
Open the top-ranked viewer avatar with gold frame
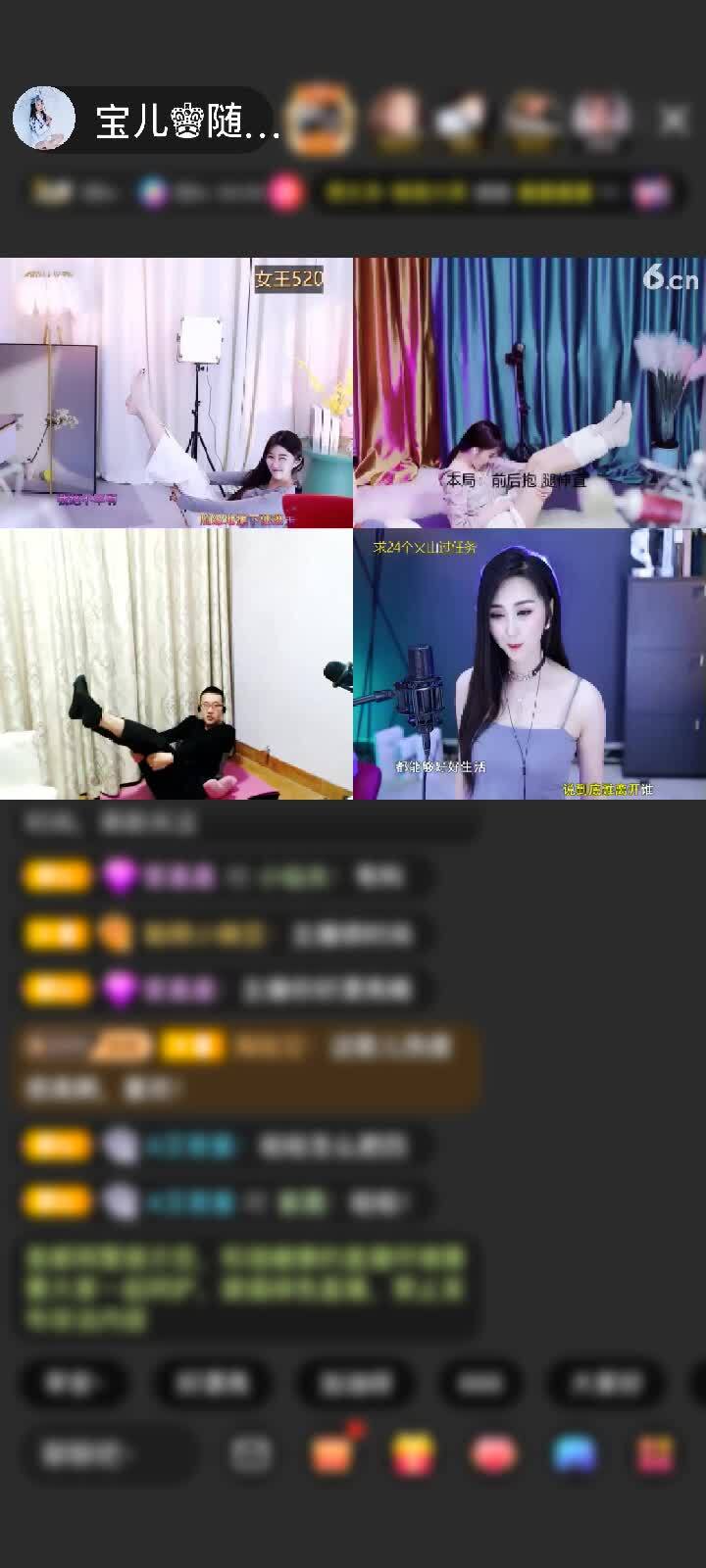[x=323, y=119]
